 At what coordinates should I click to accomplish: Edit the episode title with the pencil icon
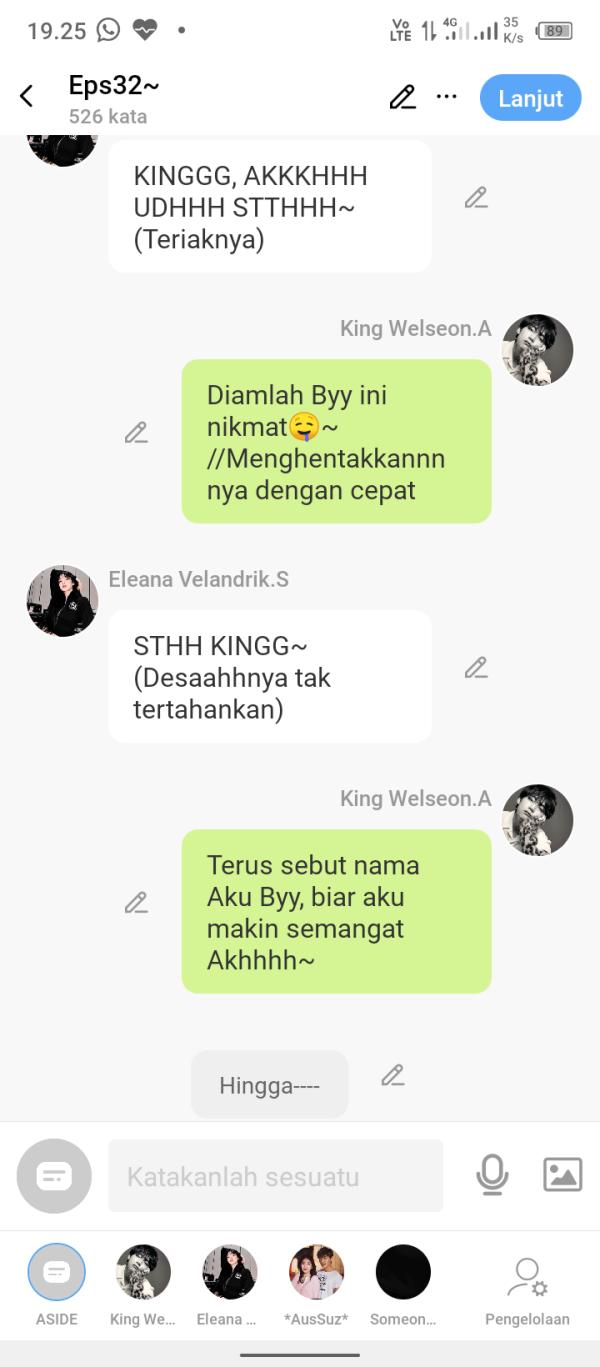click(x=402, y=97)
